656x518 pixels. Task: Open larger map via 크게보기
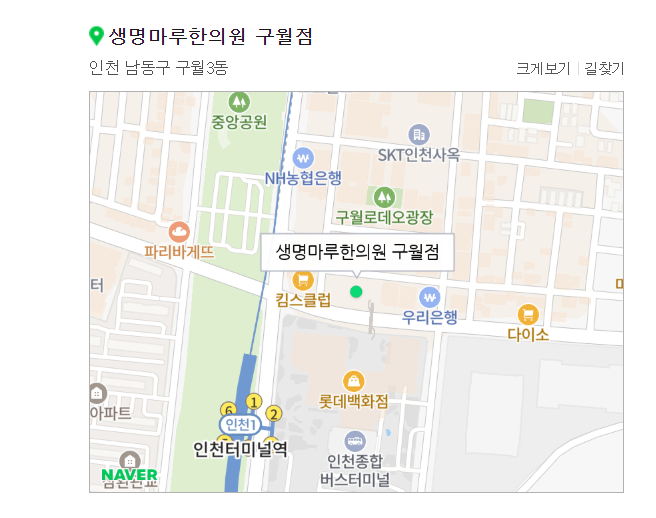(x=543, y=69)
